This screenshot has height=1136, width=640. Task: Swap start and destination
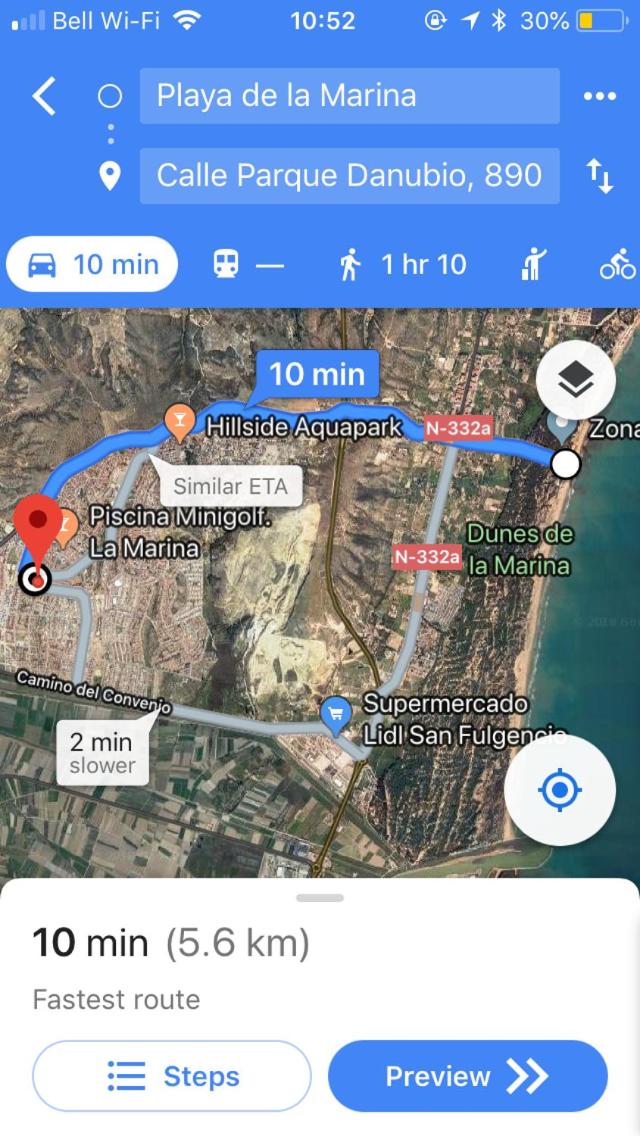599,176
